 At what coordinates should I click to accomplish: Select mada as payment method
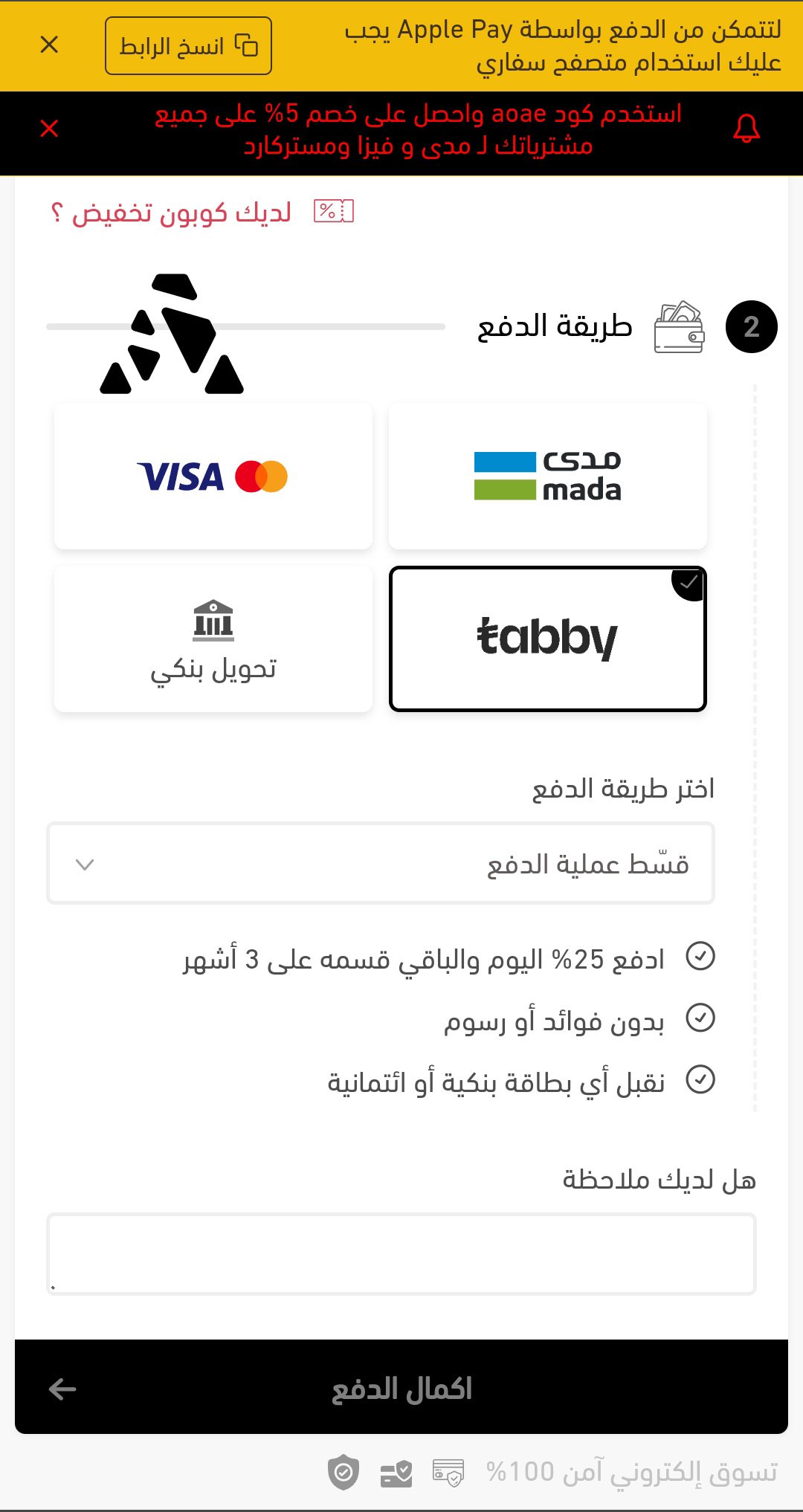(x=547, y=476)
